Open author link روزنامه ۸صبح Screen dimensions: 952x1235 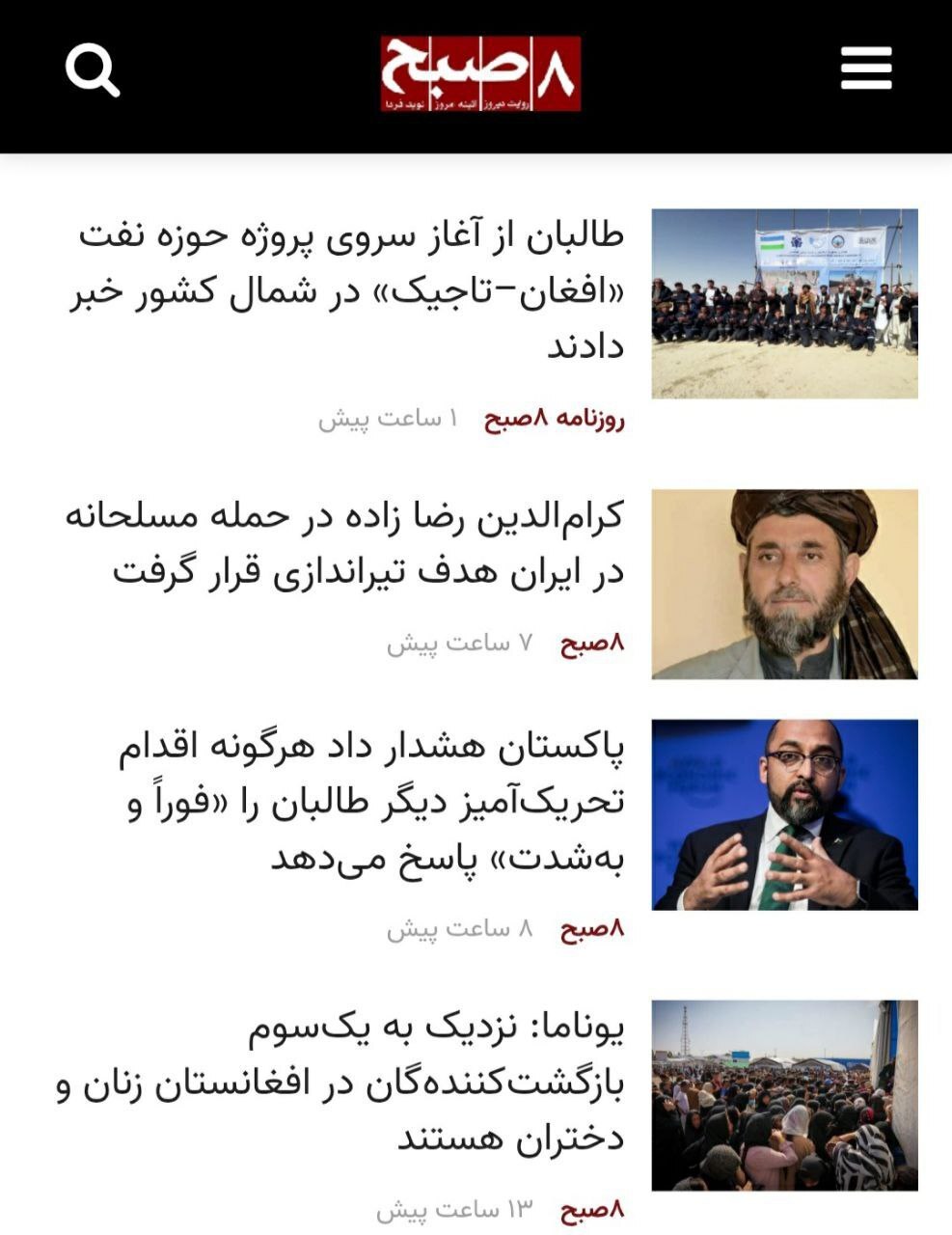click(x=555, y=420)
